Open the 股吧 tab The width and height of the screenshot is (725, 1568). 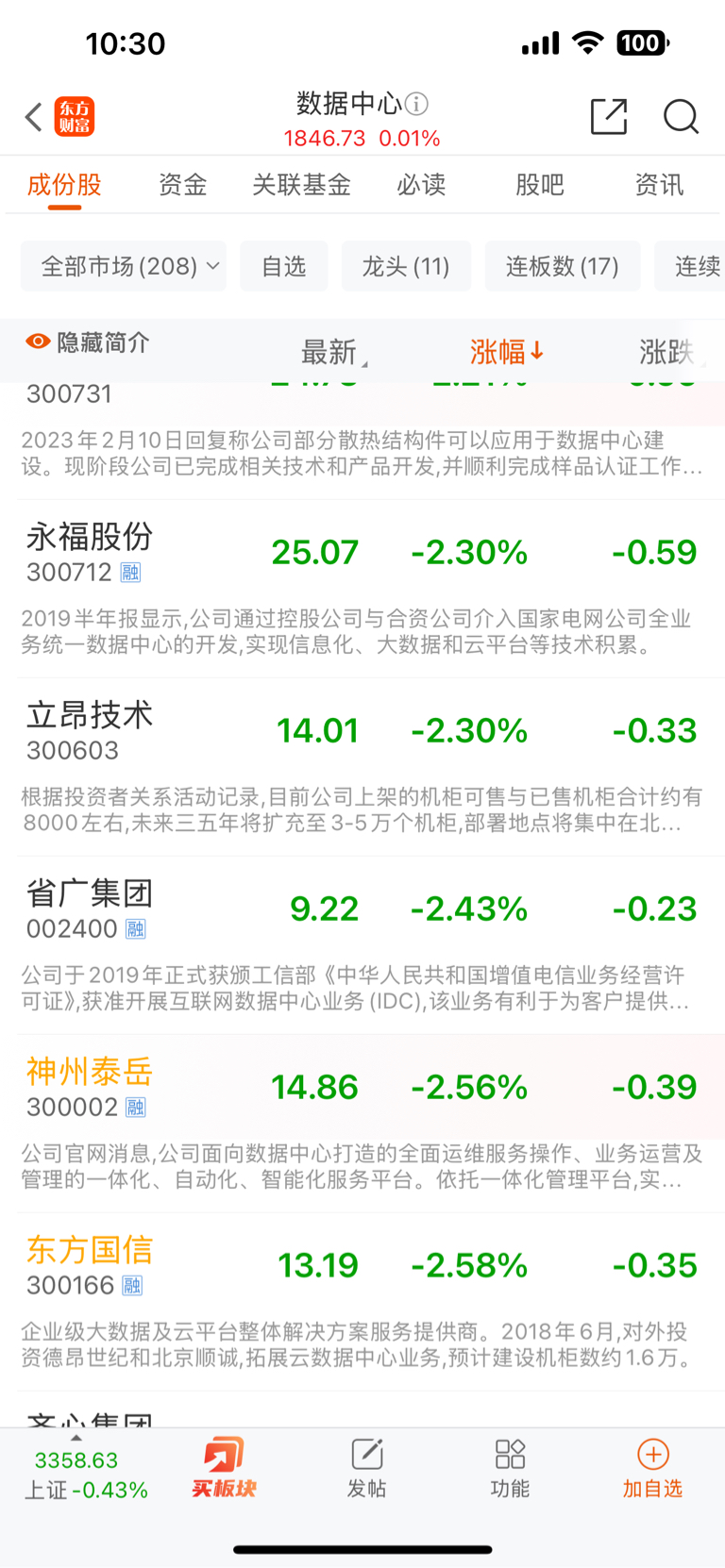pos(540,185)
